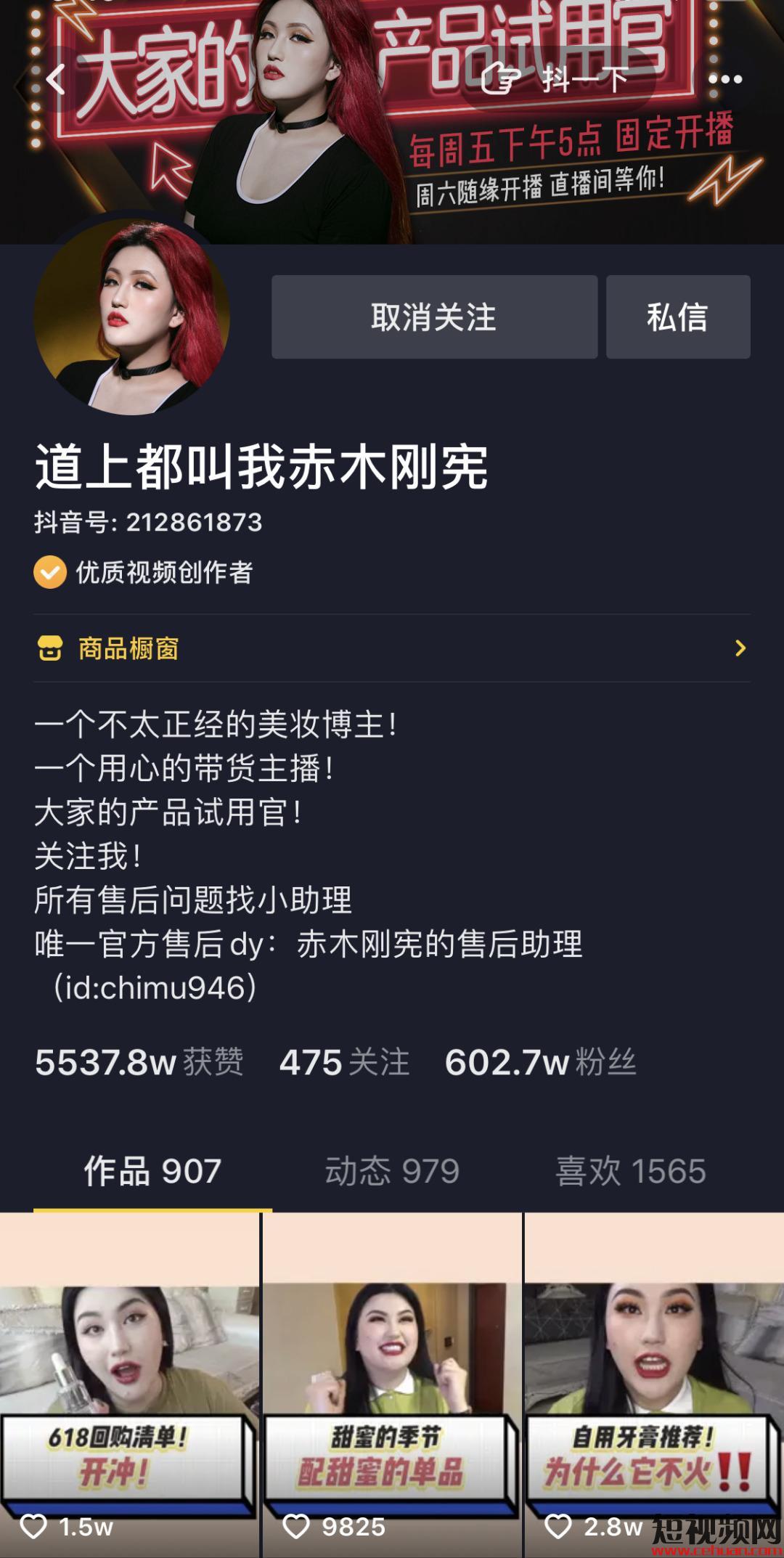Image resolution: width=784 pixels, height=1558 pixels.
Task: Open the 商品橱窗 product showcase row
Action: 392,648
